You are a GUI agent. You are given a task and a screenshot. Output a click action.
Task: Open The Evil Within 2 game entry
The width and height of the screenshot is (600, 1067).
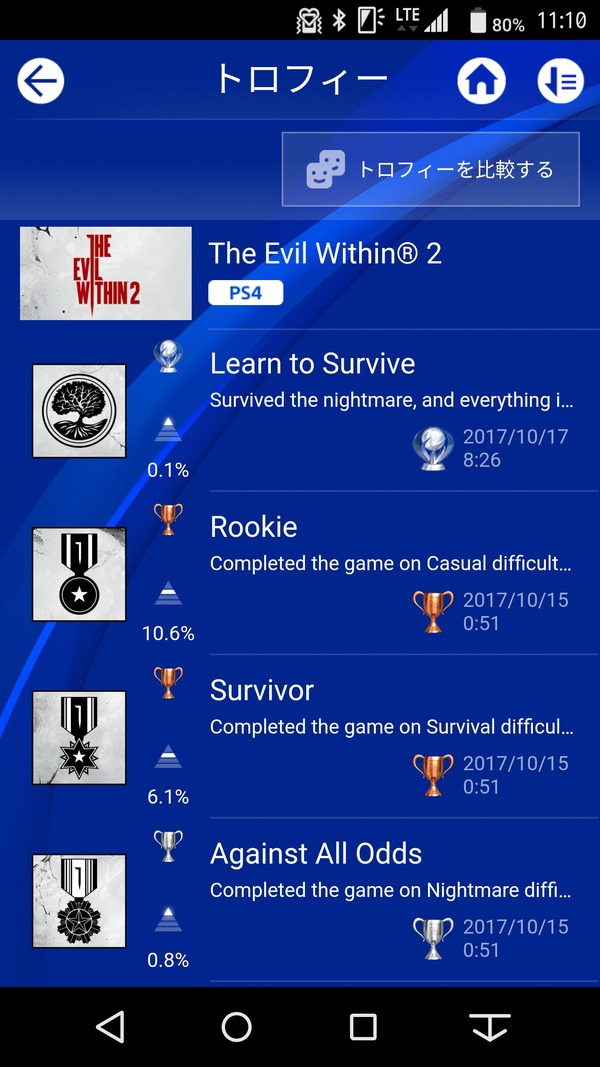click(x=300, y=273)
